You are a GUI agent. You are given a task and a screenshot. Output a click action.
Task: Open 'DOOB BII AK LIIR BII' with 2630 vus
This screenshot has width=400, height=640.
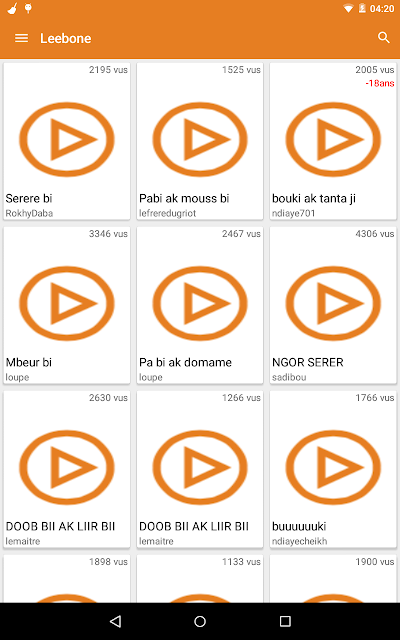(x=67, y=469)
